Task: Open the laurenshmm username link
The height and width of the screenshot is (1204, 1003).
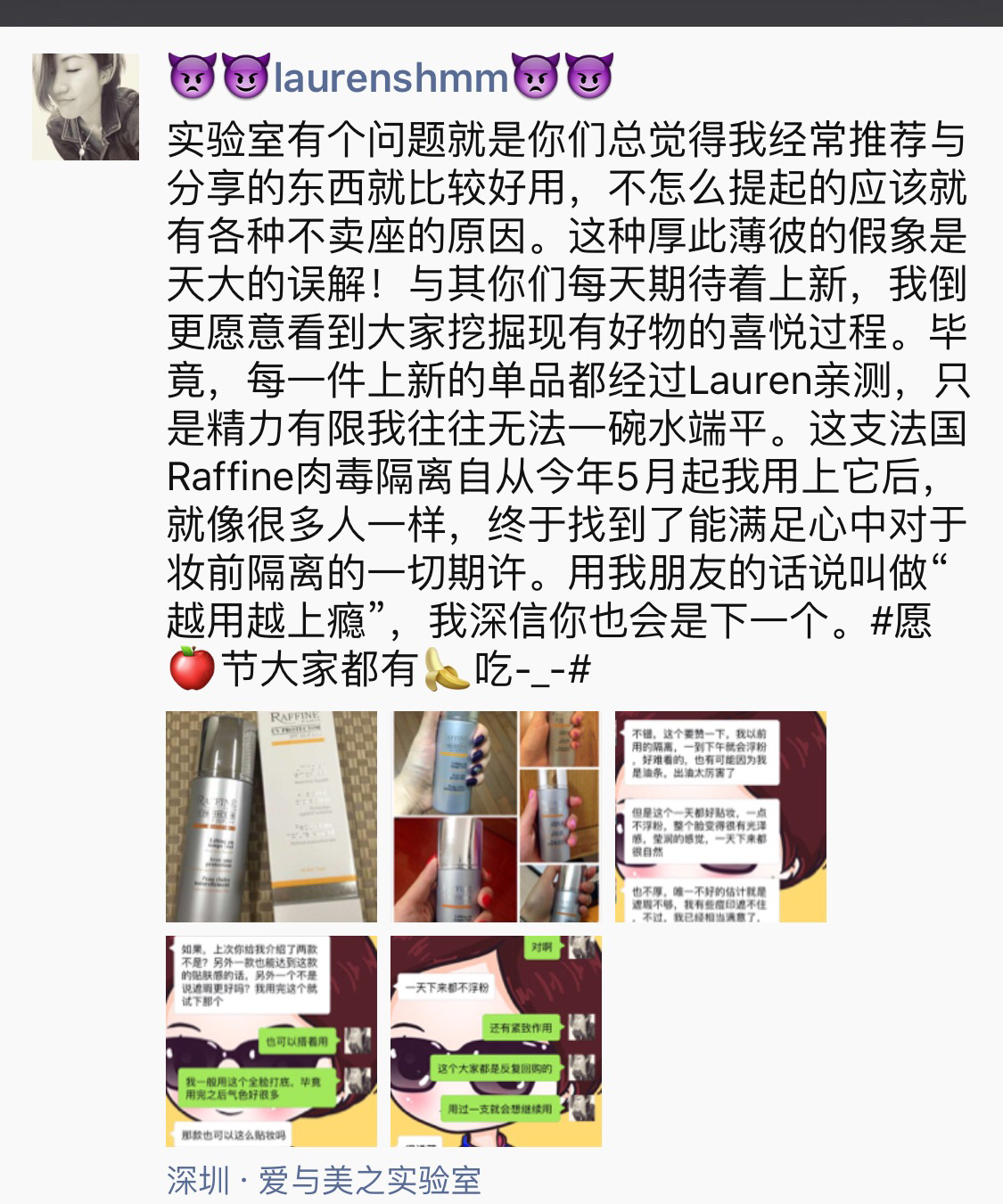Action: tap(391, 79)
